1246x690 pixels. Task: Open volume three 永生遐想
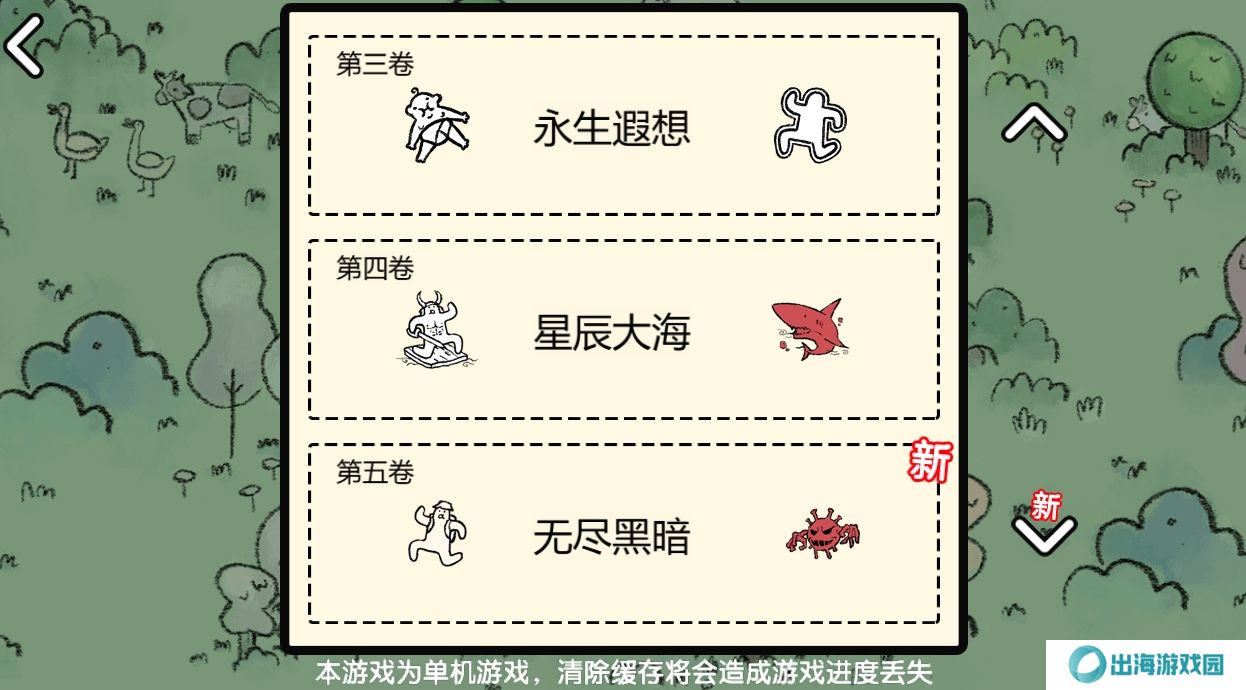click(x=622, y=127)
